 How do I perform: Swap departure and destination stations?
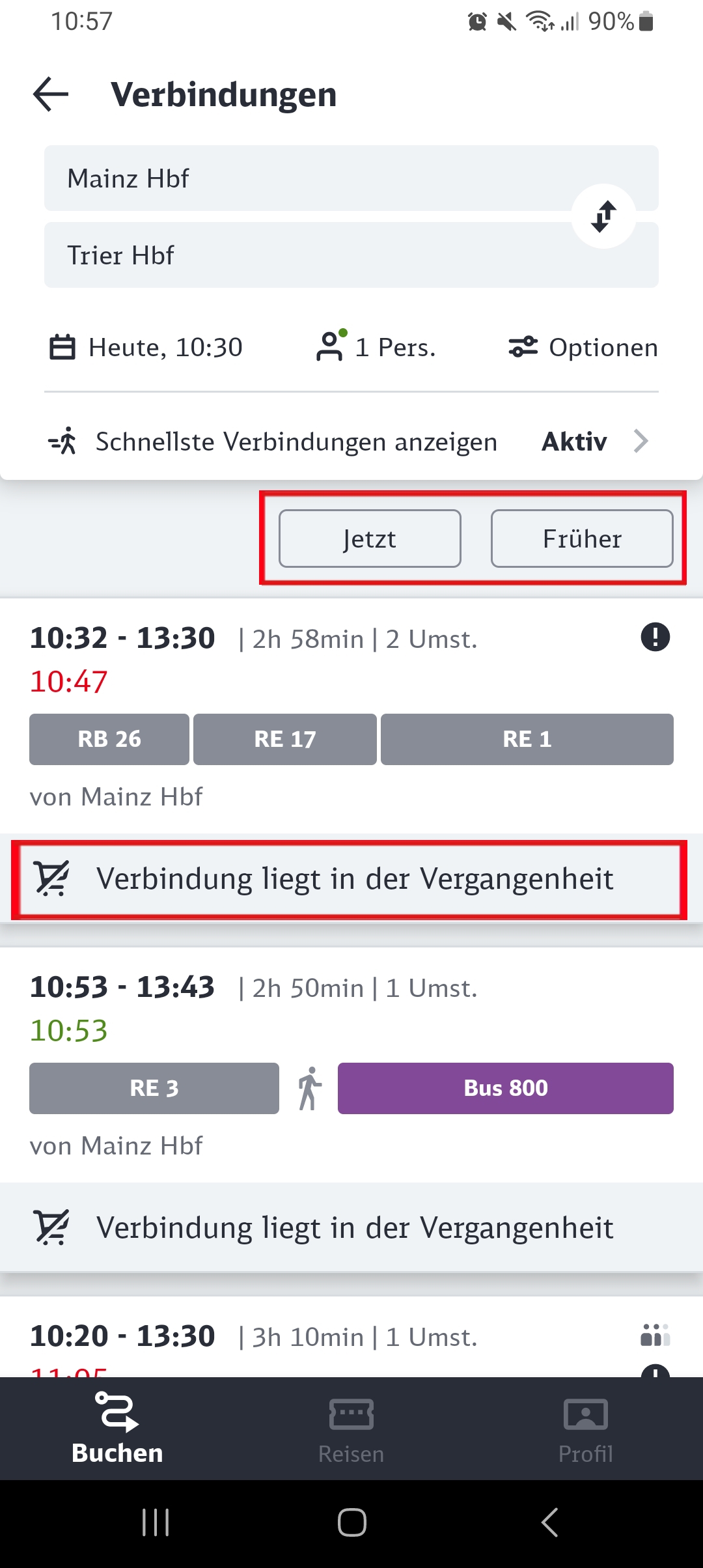(604, 217)
